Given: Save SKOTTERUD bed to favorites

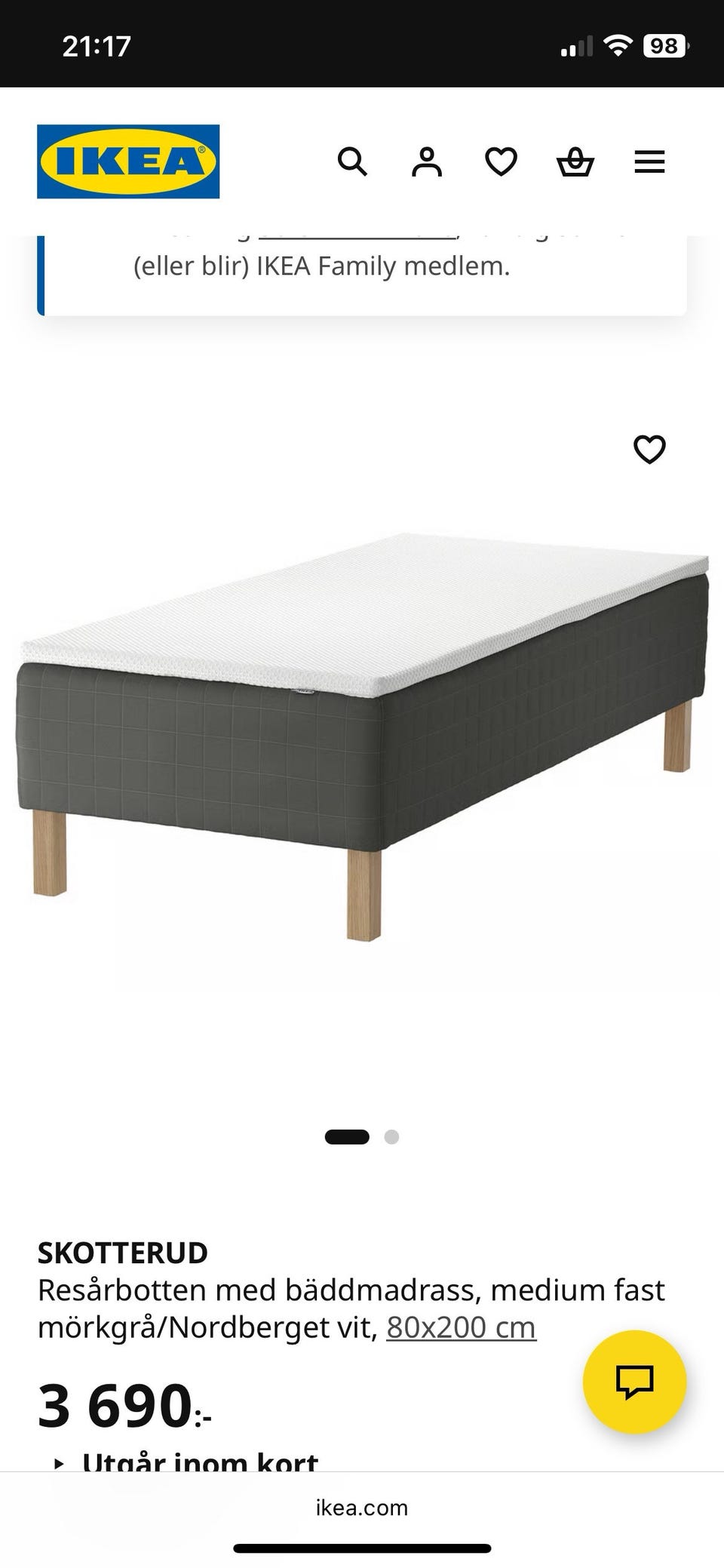Looking at the screenshot, I should pyautogui.click(x=649, y=449).
